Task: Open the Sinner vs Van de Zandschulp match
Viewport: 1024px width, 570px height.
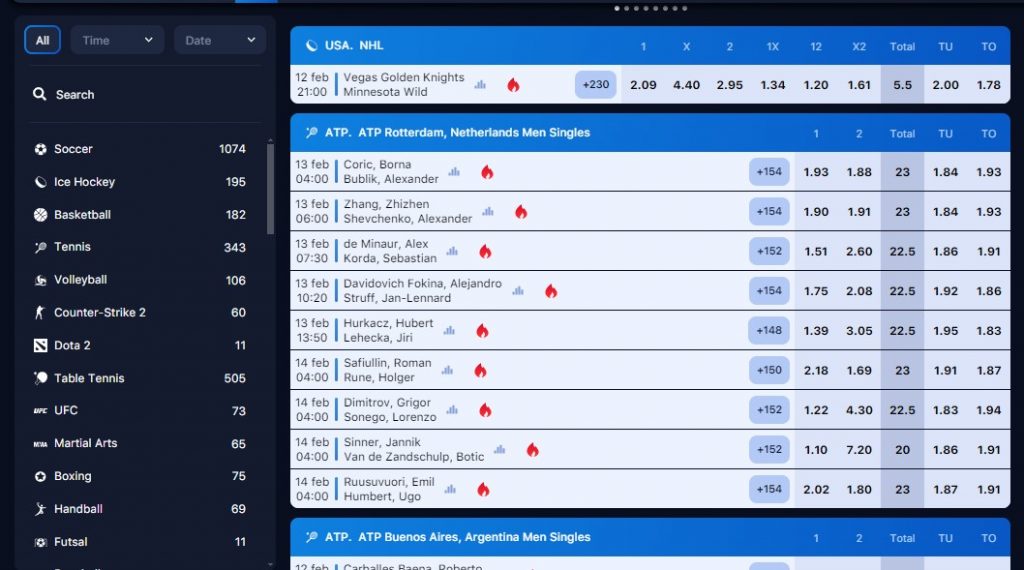Action: (413, 450)
